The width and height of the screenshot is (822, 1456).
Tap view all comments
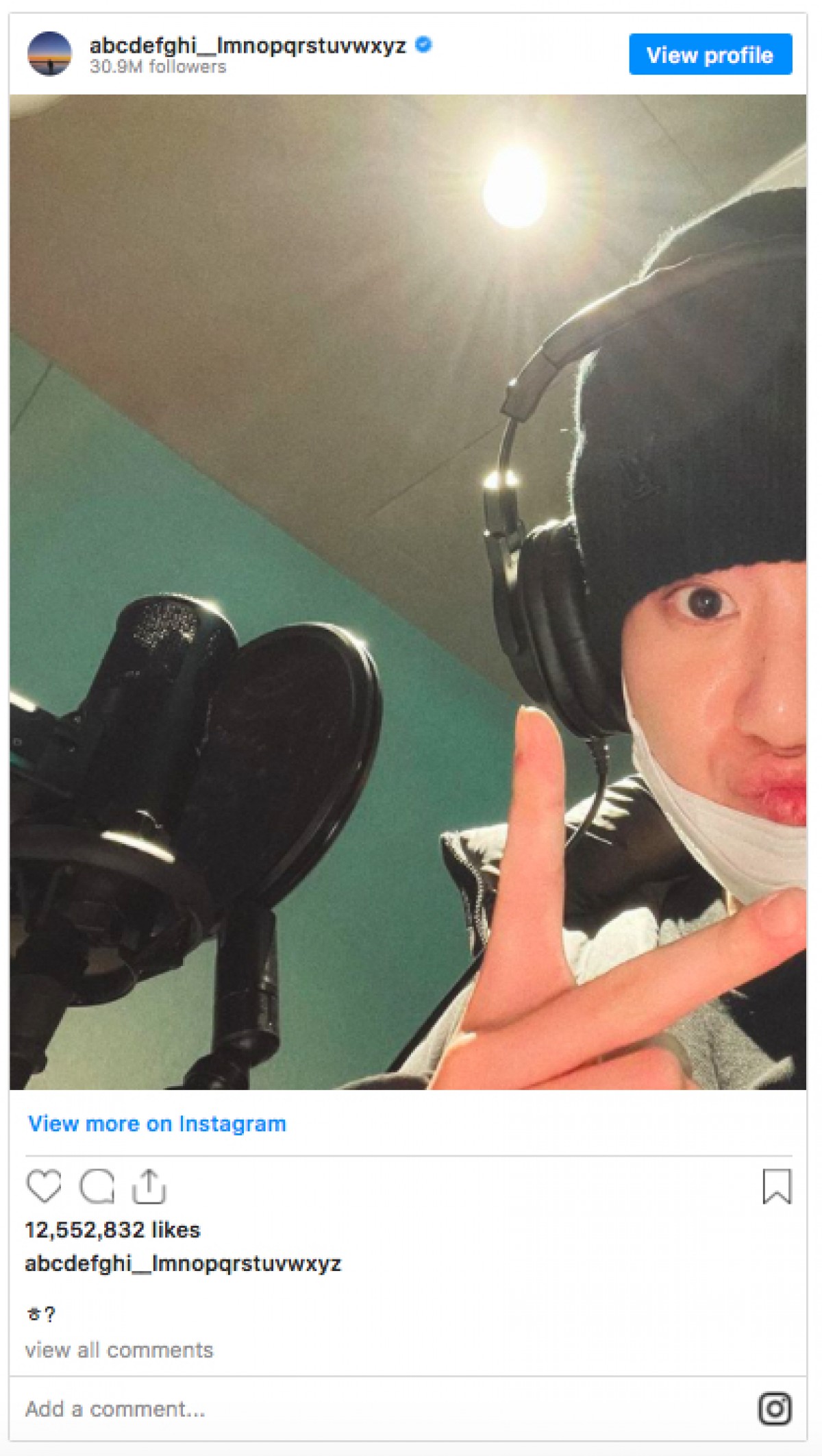(x=119, y=1350)
